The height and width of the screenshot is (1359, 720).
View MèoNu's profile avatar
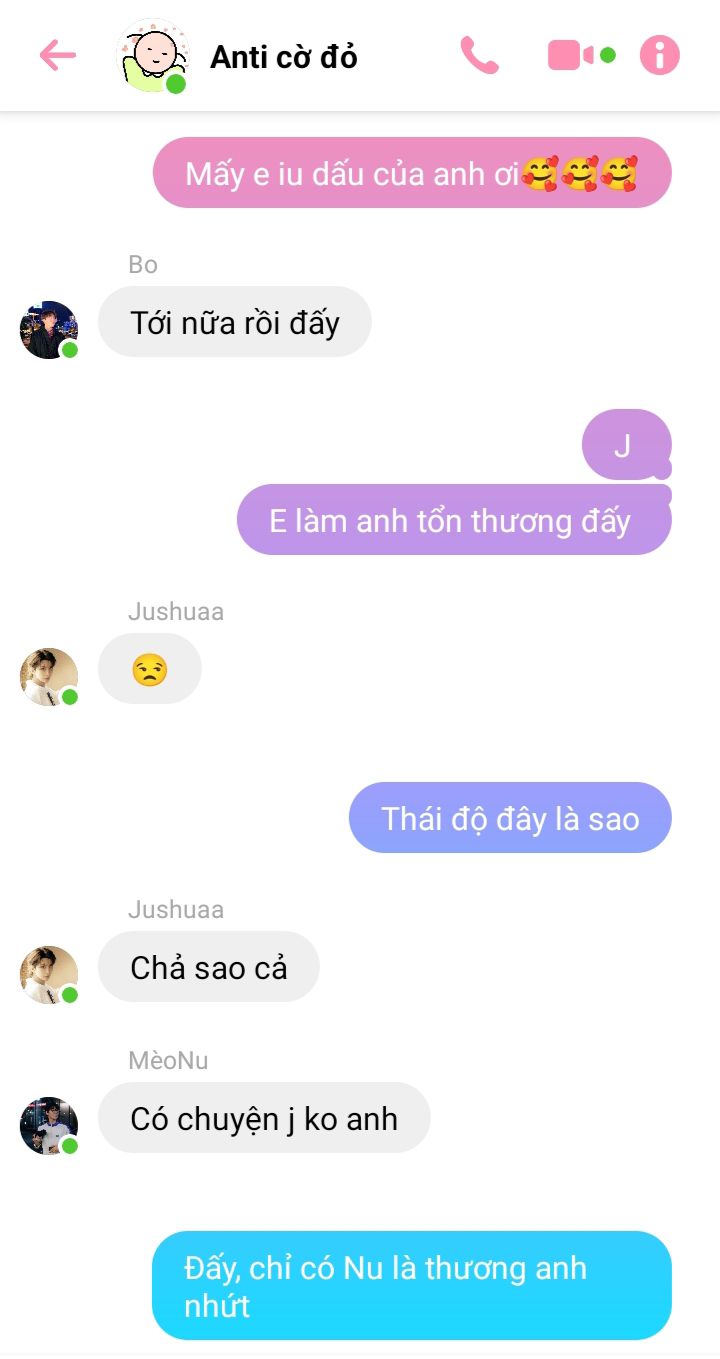pyautogui.click(x=48, y=1125)
